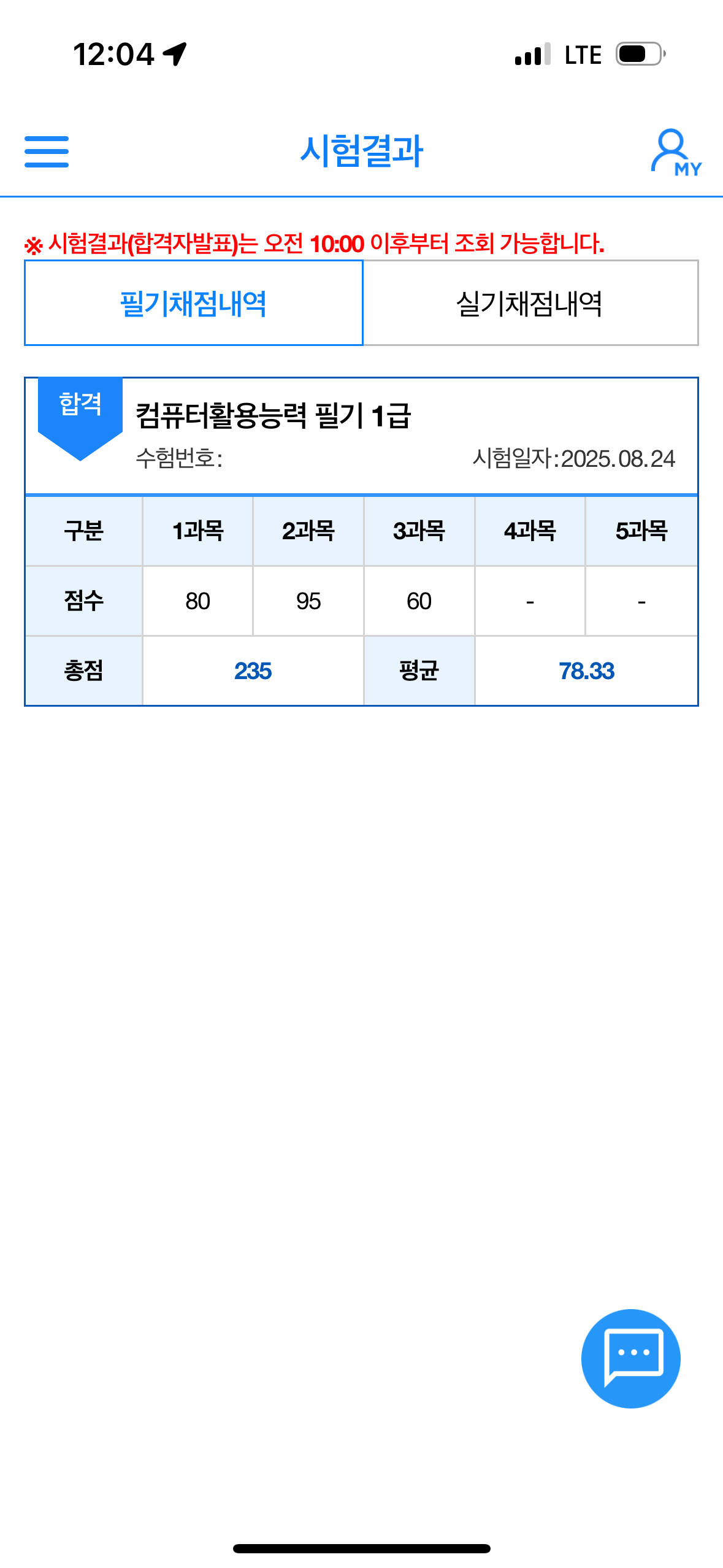Open the hamburger drawer menu
Screen dimensions: 723x1568
[47, 152]
